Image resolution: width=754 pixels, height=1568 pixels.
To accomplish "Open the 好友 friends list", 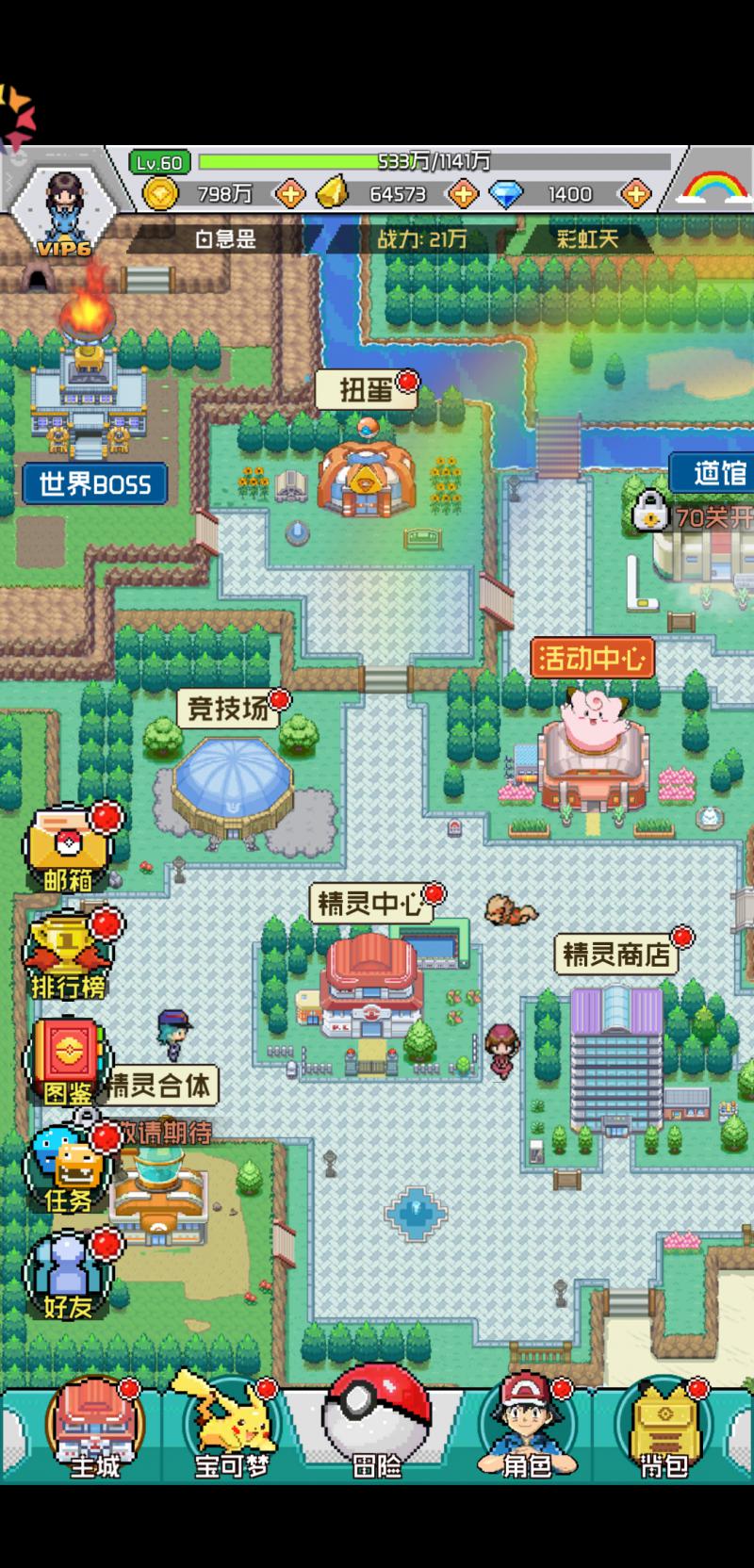I will click(68, 1274).
